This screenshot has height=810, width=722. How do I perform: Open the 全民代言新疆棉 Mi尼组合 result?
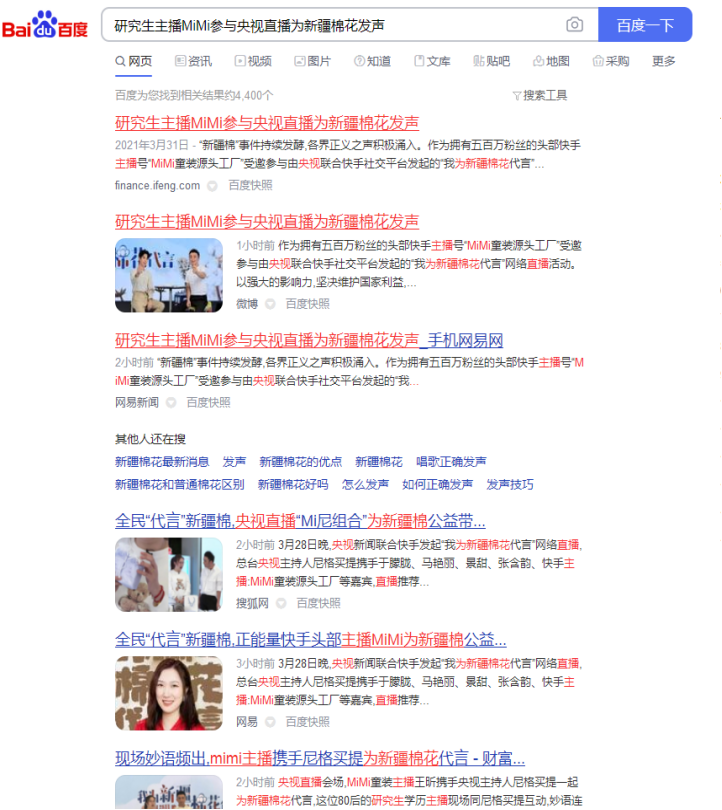coord(300,521)
